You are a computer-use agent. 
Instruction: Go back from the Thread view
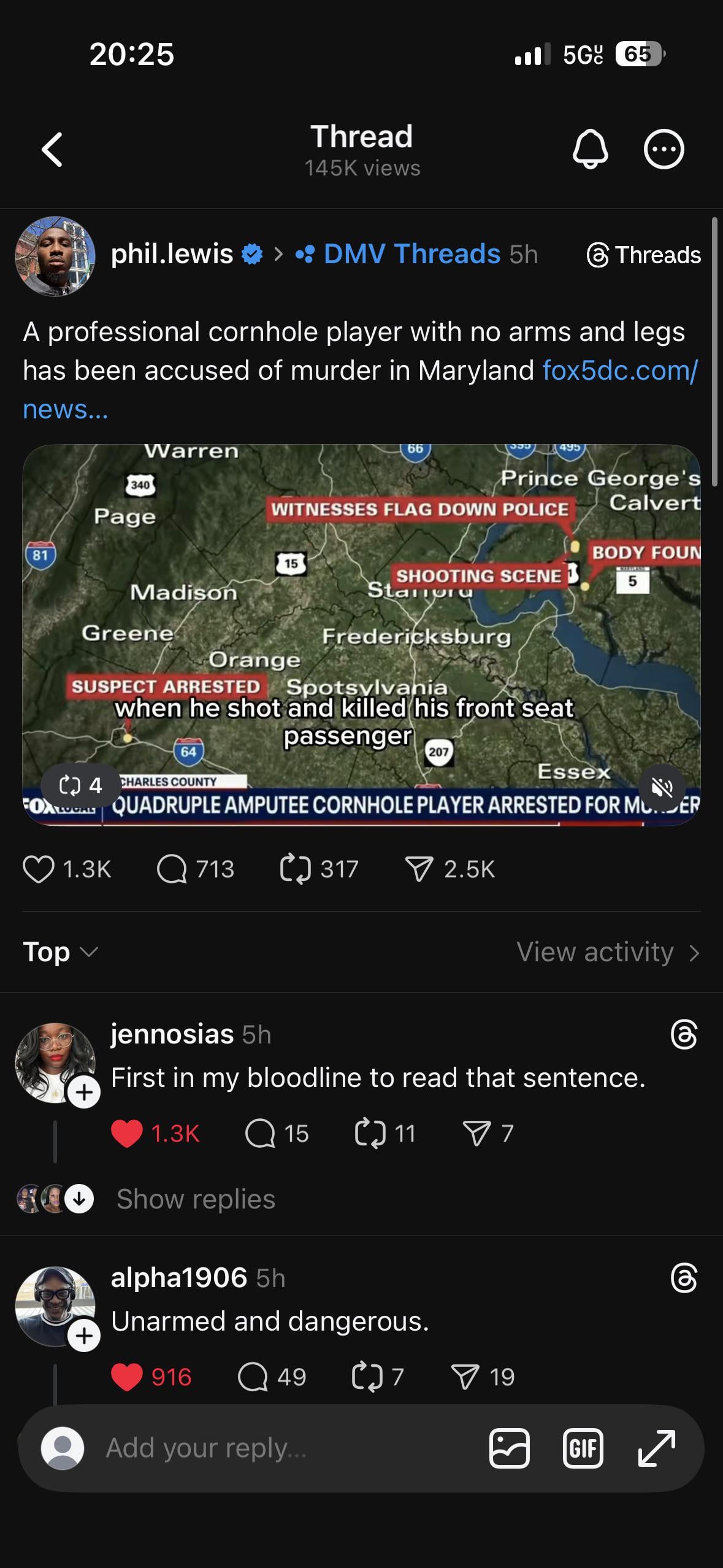click(x=52, y=150)
